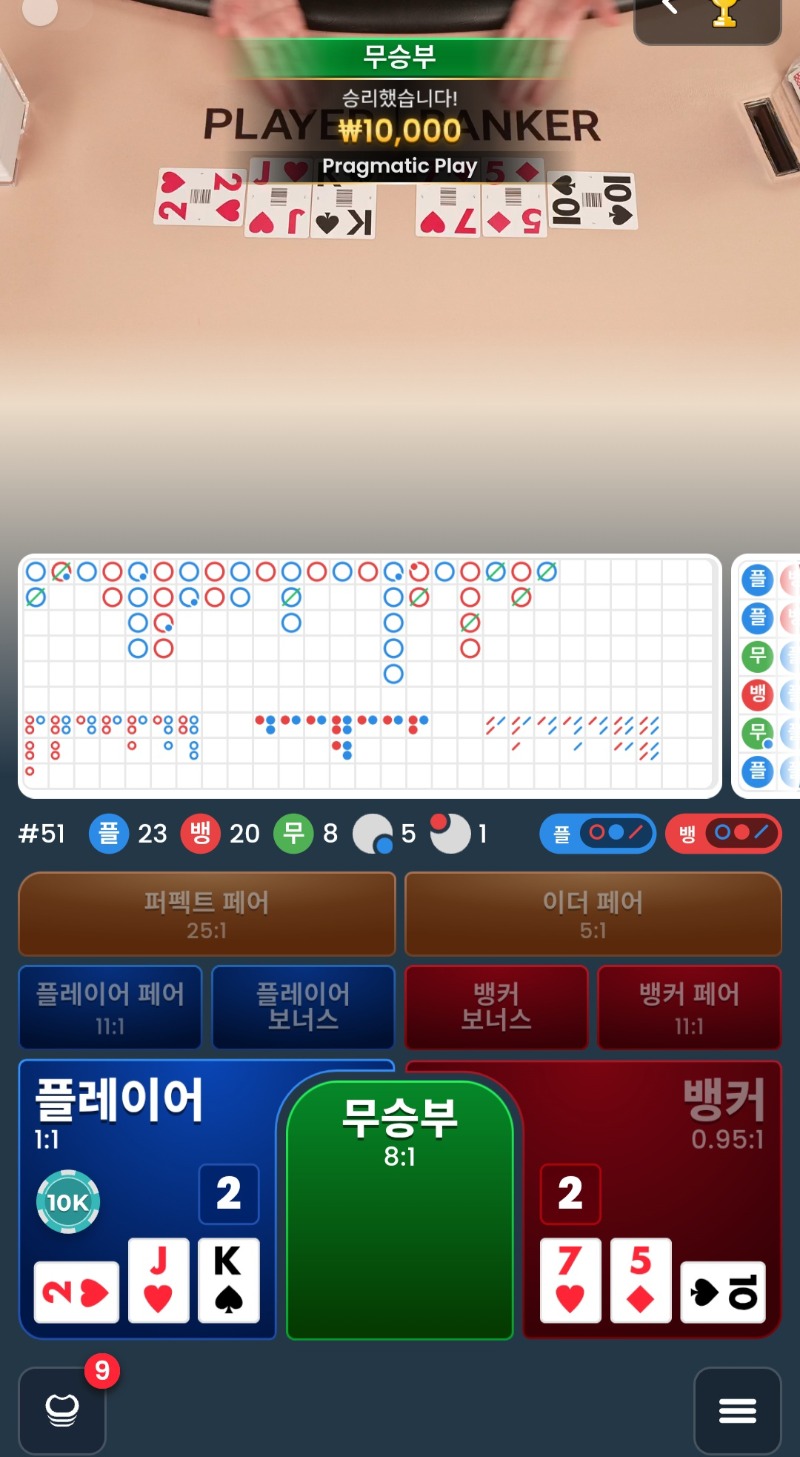The image size is (800, 1457).
Task: Open the chip selector with badge 9
Action: 62,1410
